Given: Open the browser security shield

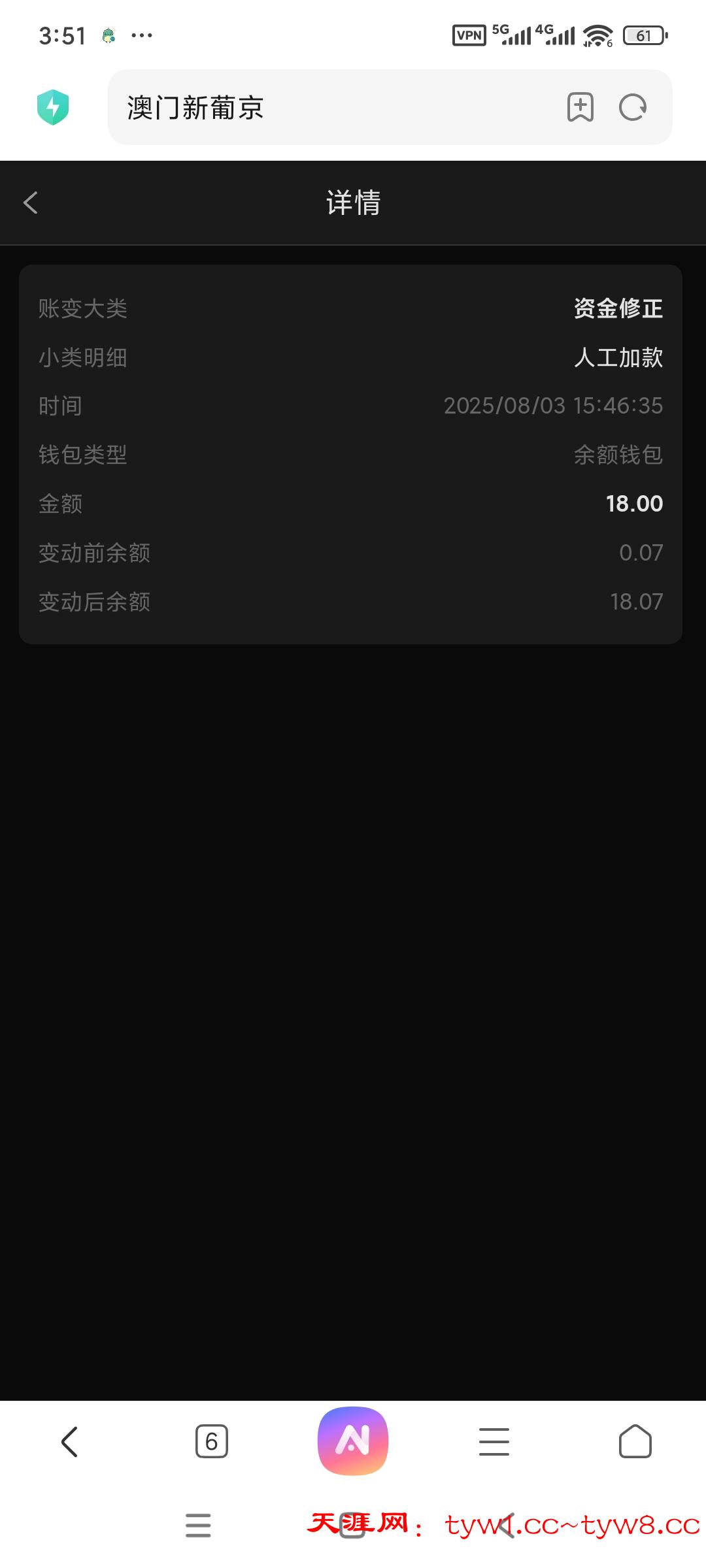Looking at the screenshot, I should tap(53, 108).
